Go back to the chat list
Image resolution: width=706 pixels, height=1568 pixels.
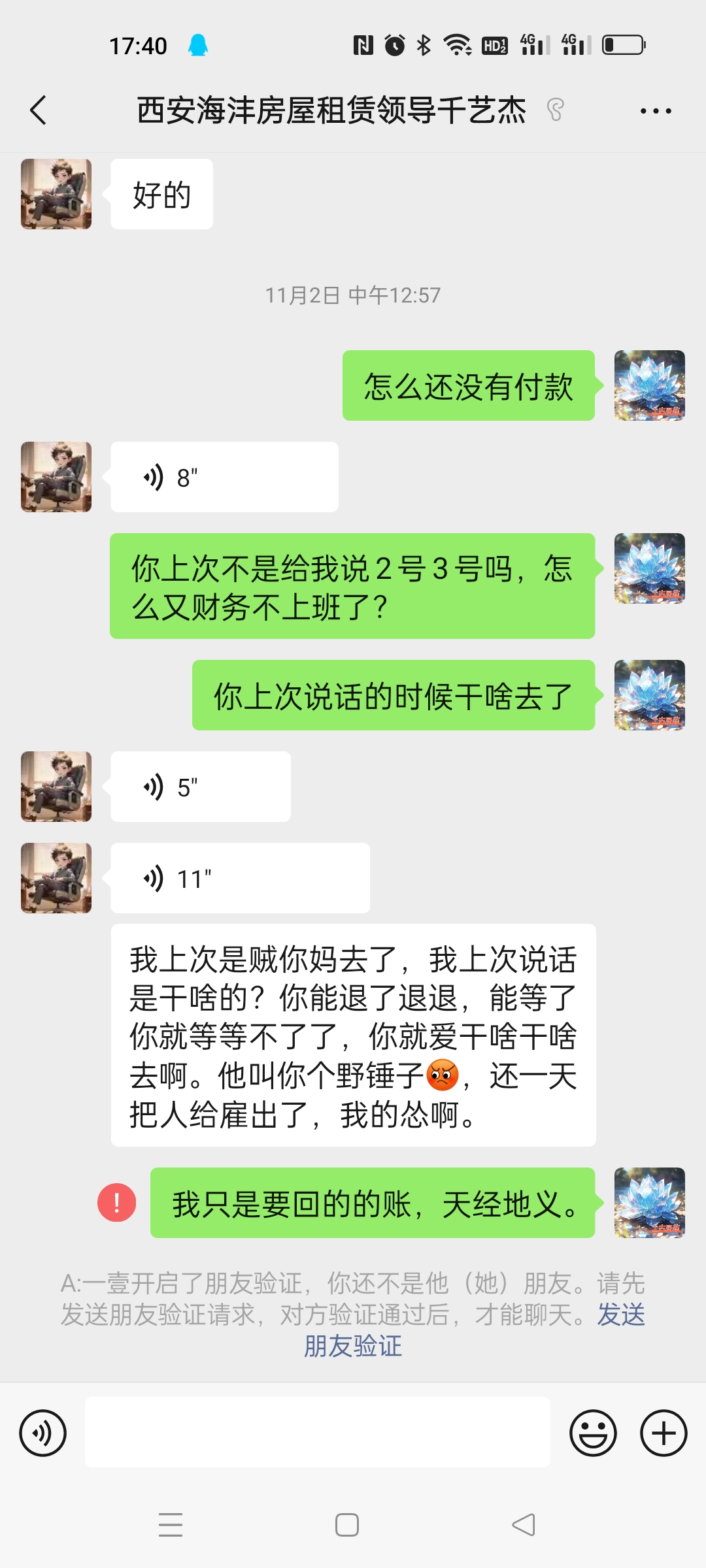(x=39, y=110)
